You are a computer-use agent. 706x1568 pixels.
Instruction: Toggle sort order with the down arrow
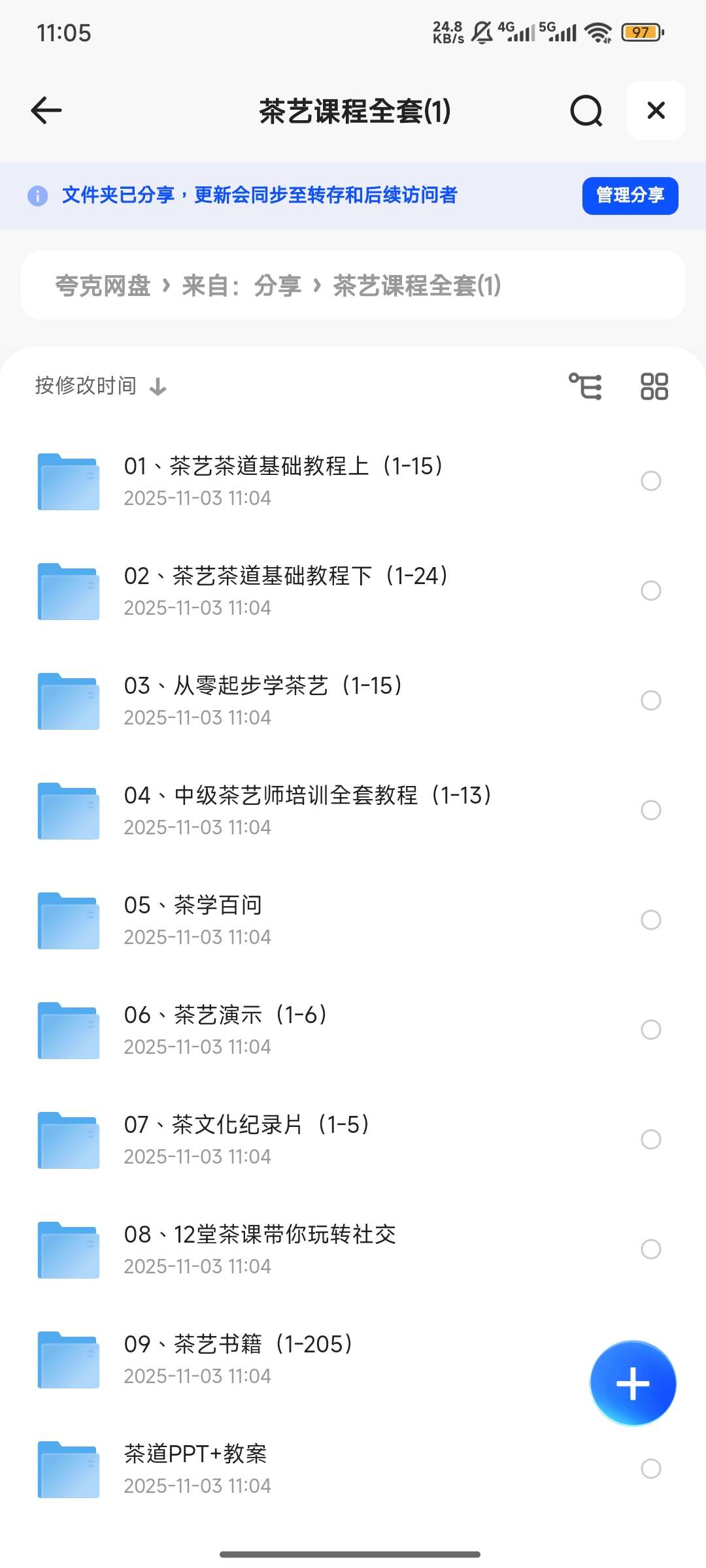158,386
